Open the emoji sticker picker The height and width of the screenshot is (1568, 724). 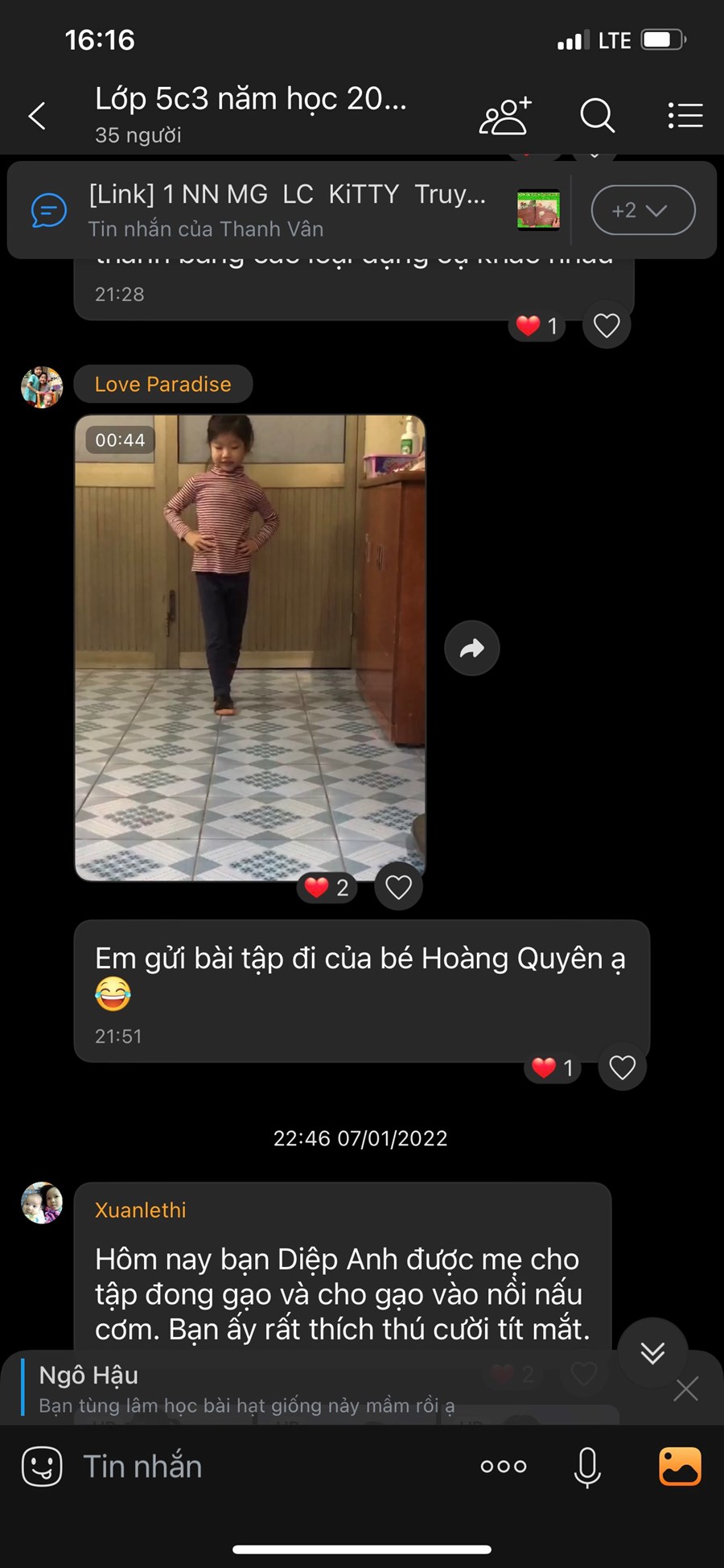click(42, 1467)
